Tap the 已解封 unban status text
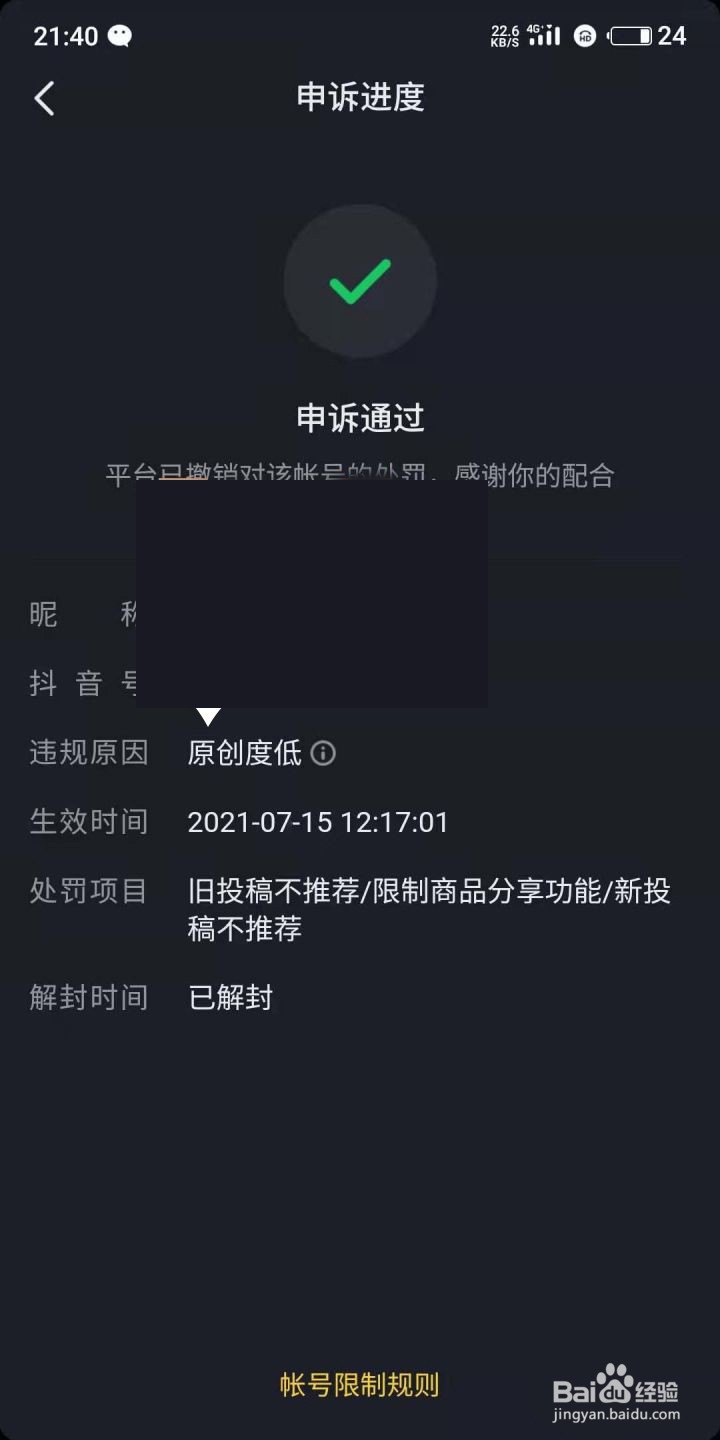This screenshot has width=720, height=1440. pos(230,996)
